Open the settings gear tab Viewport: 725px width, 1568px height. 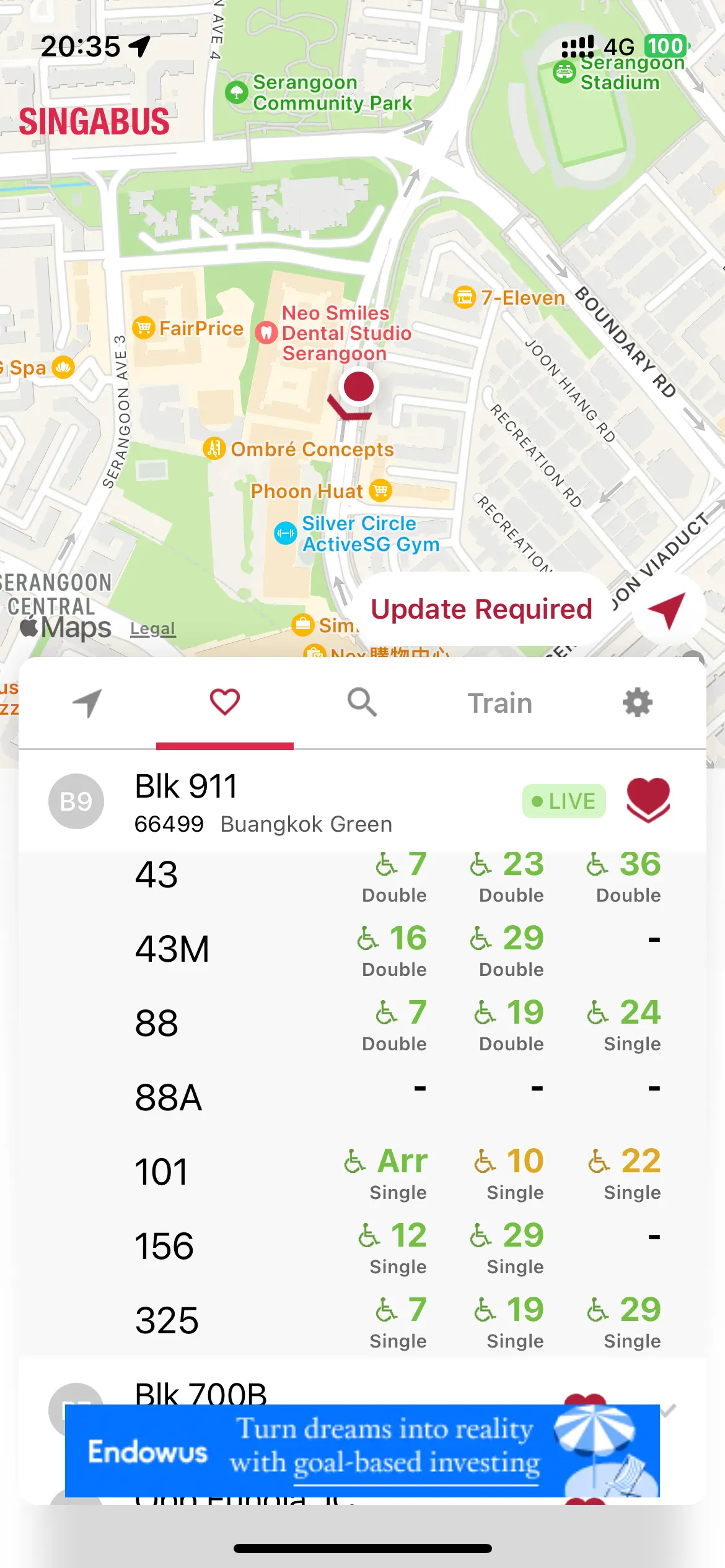point(638,703)
